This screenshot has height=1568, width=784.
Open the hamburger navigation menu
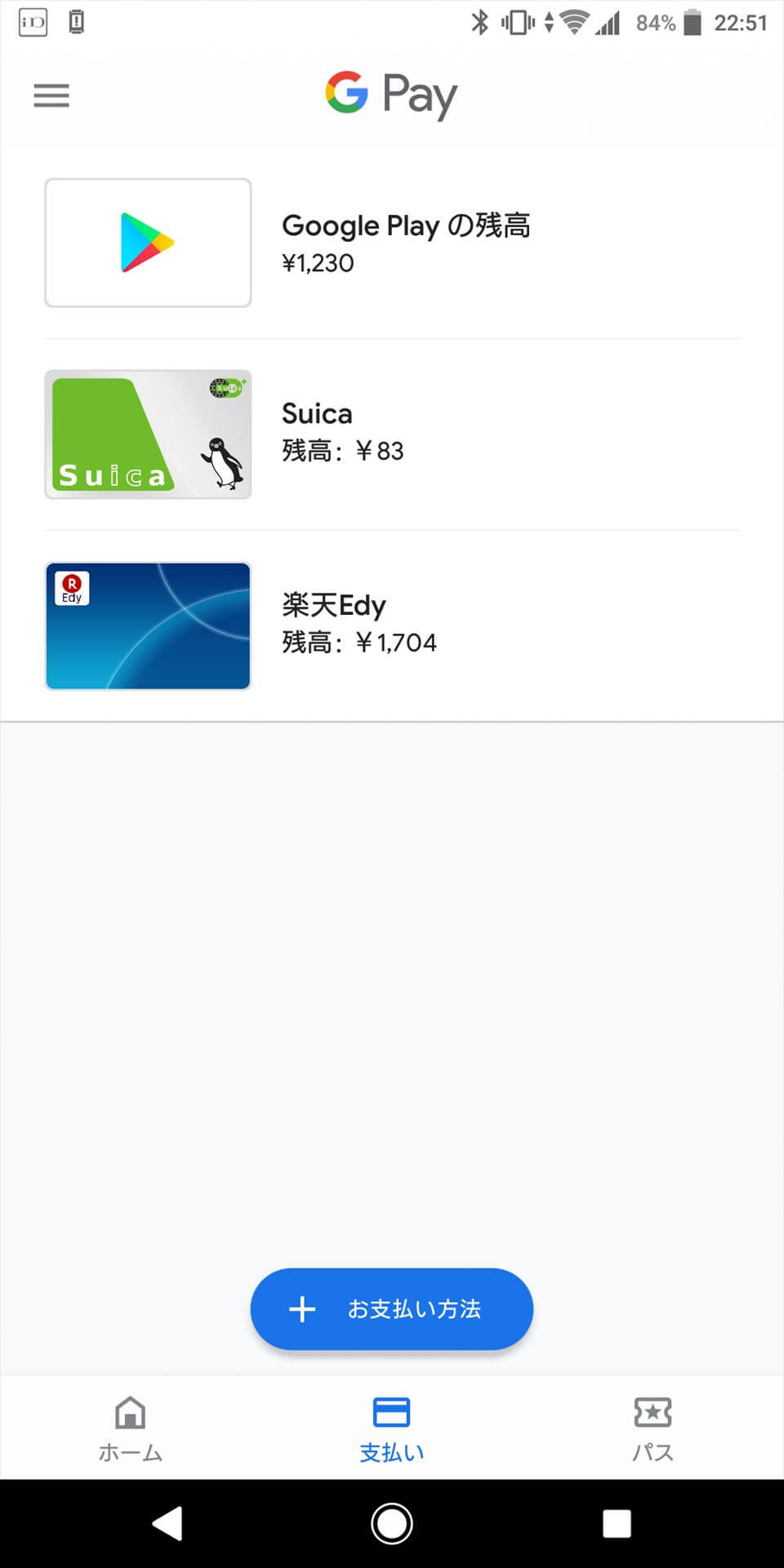click(51, 96)
